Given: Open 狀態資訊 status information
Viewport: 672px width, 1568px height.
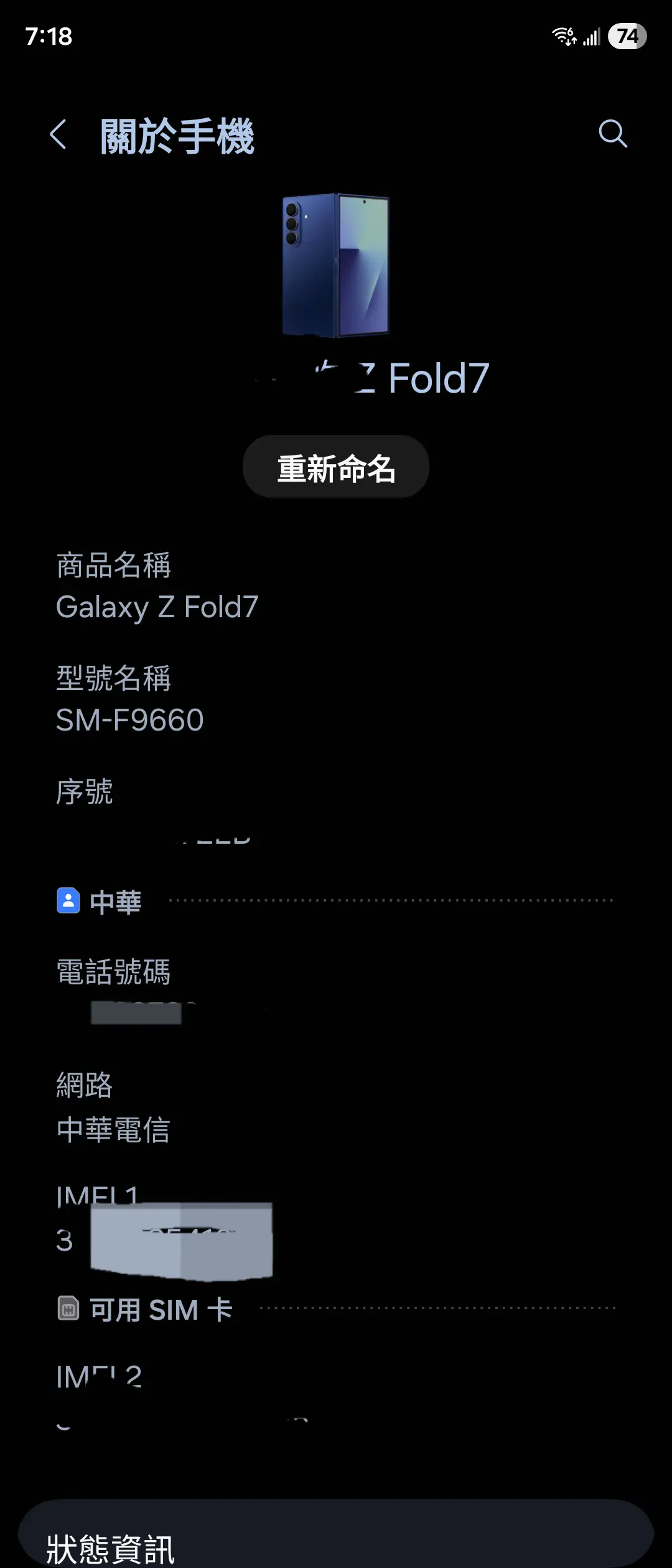Looking at the screenshot, I should [x=112, y=1547].
